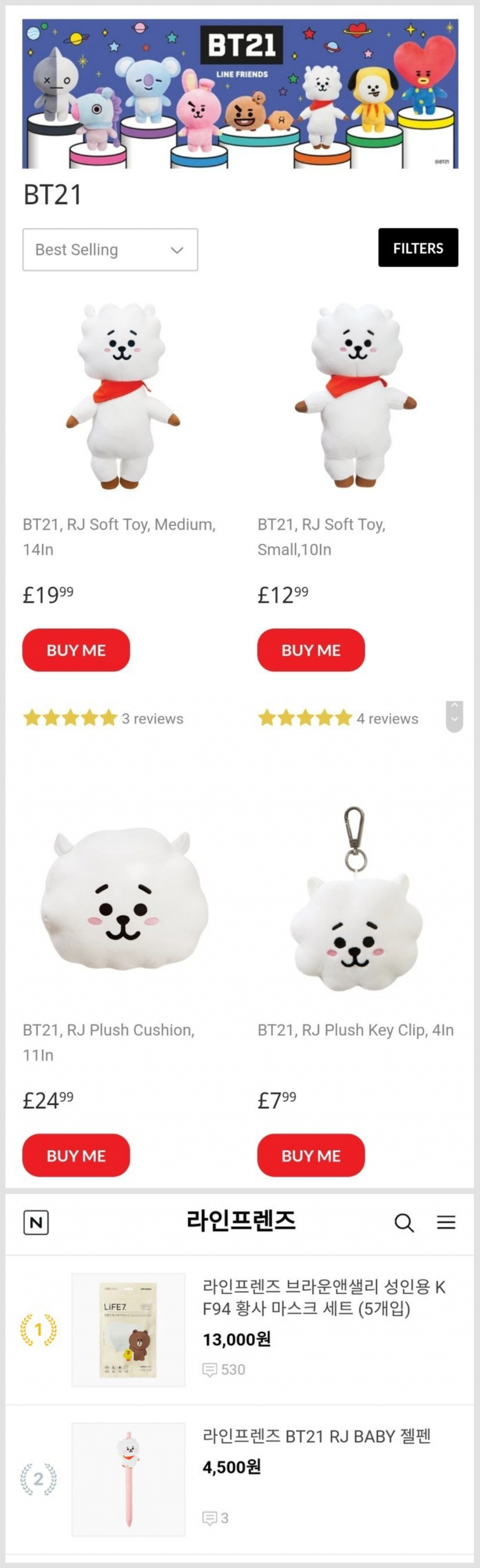
Task: Buy the RJ Plush Key Clip 4In
Action: coord(311,1155)
